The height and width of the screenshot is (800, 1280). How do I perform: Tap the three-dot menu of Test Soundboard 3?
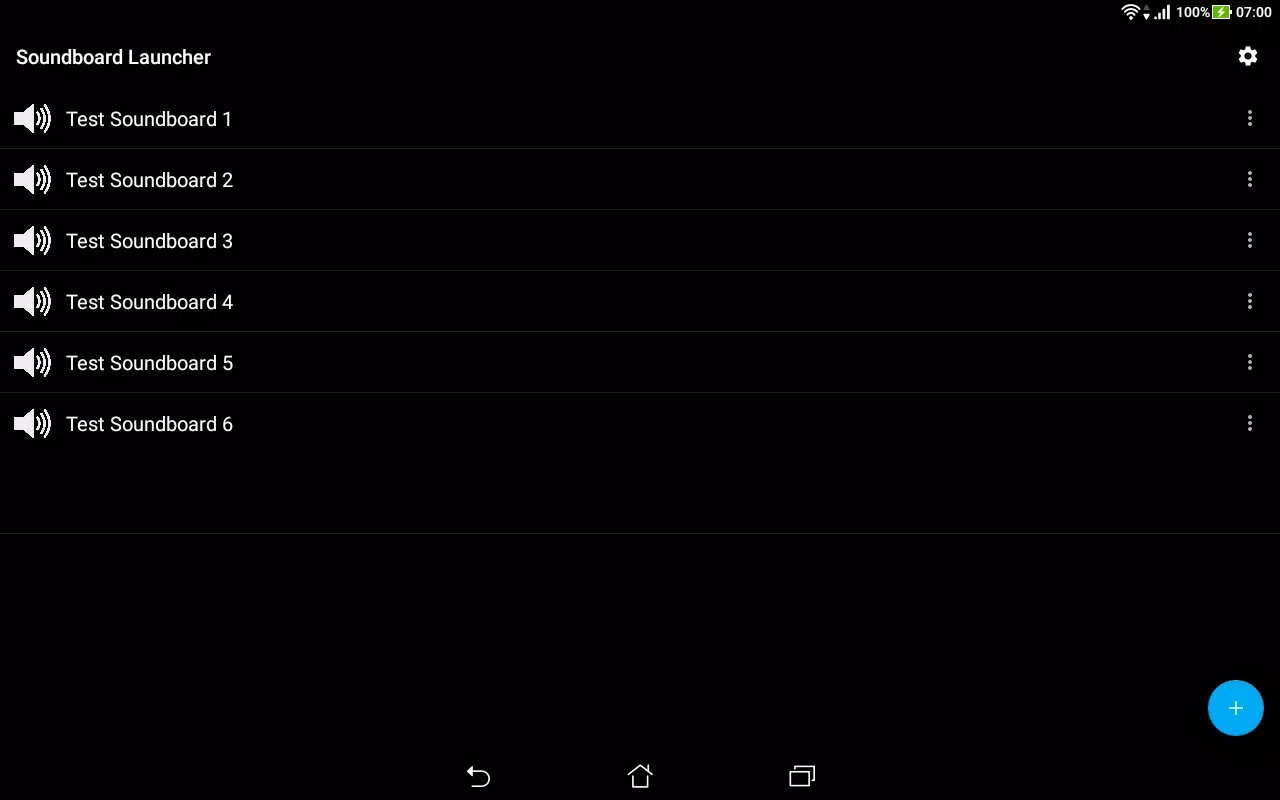pos(1249,241)
